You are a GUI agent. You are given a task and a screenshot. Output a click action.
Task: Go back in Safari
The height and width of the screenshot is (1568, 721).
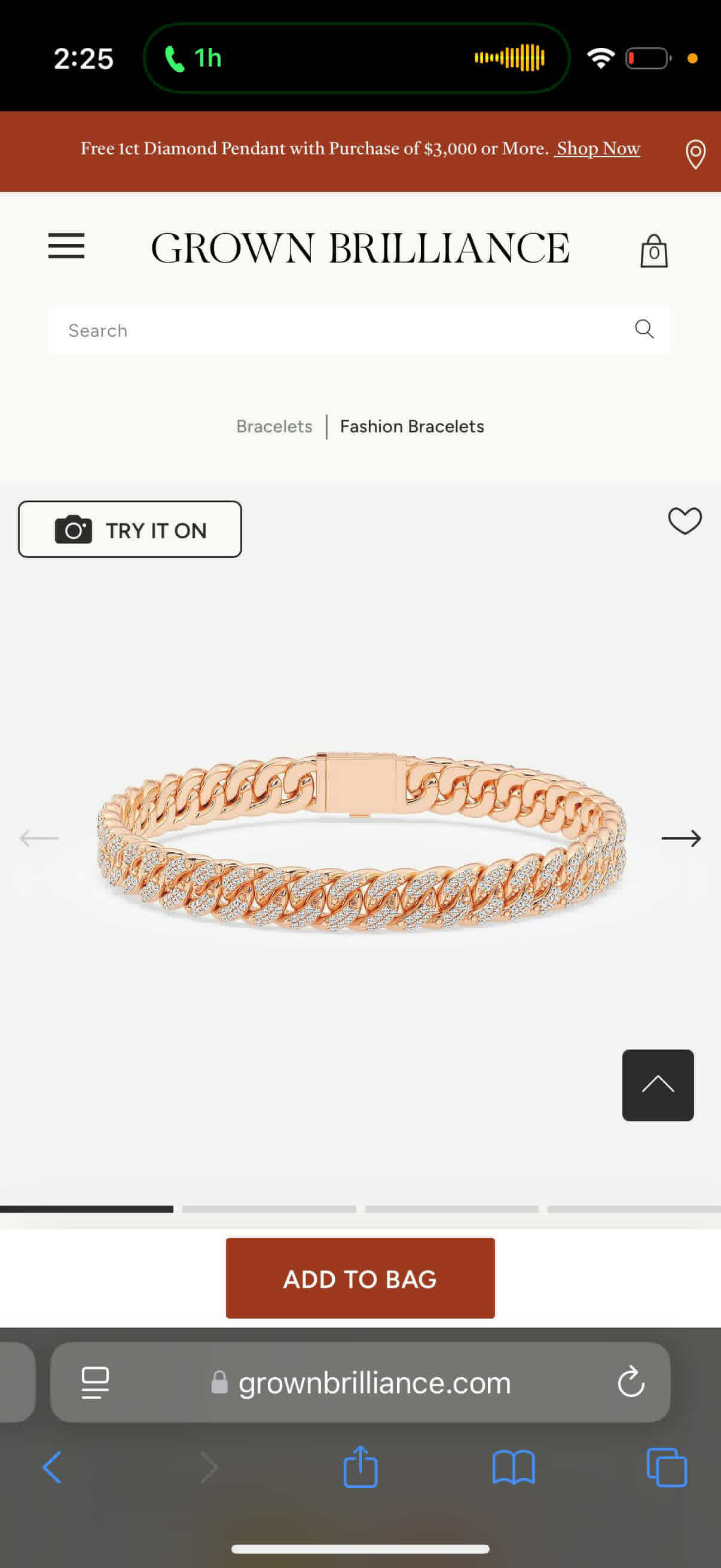(x=53, y=1468)
